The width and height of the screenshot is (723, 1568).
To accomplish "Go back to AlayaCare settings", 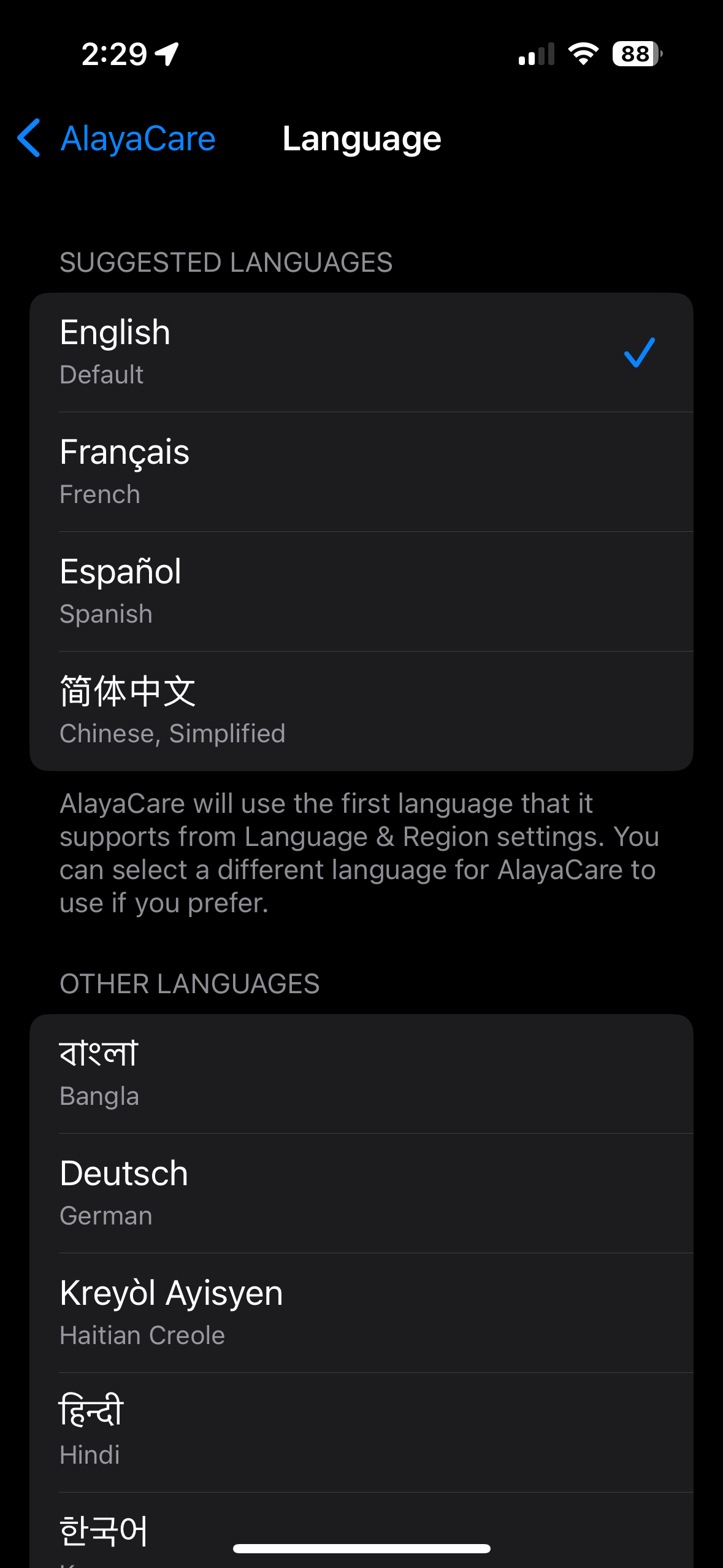I will coord(117,139).
